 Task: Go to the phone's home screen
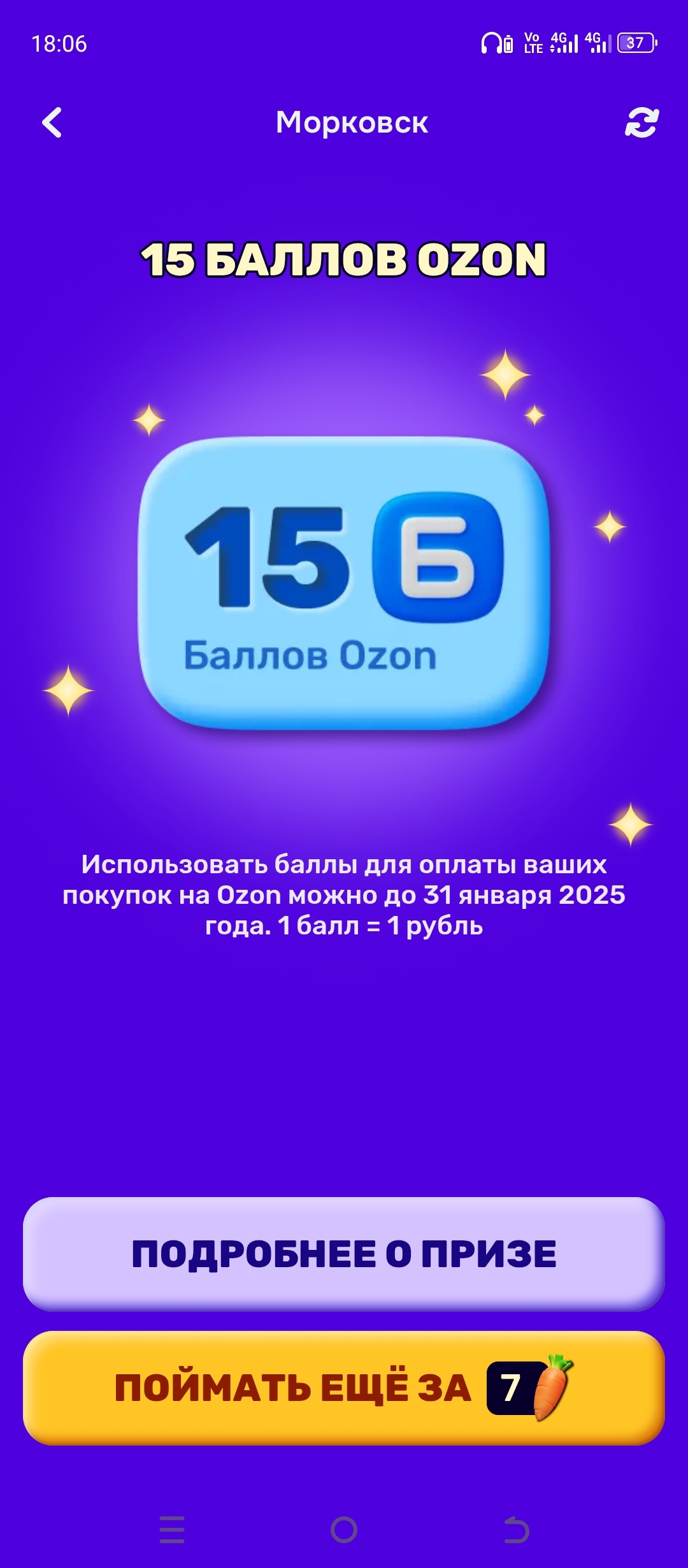point(344,1530)
